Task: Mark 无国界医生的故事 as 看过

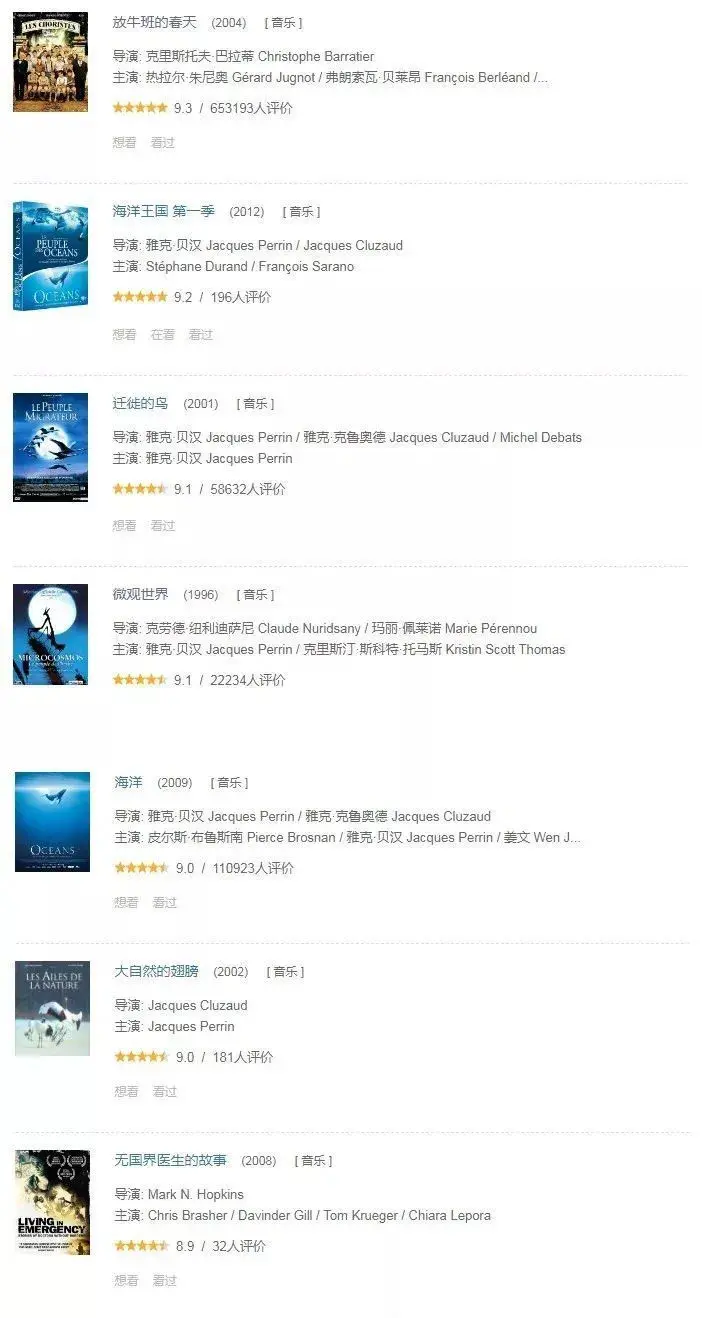Action: (x=164, y=1280)
